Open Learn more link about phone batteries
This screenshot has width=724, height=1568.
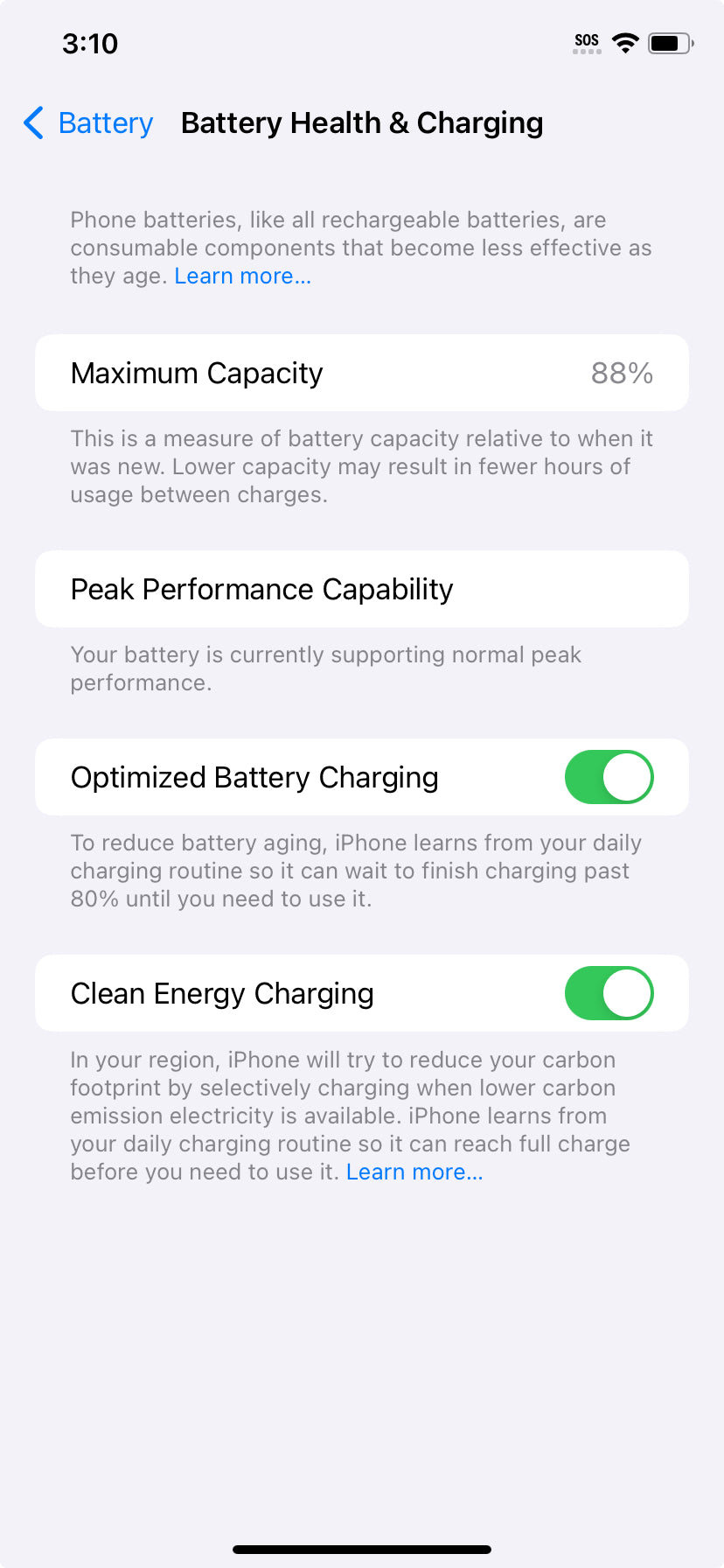pos(242,276)
